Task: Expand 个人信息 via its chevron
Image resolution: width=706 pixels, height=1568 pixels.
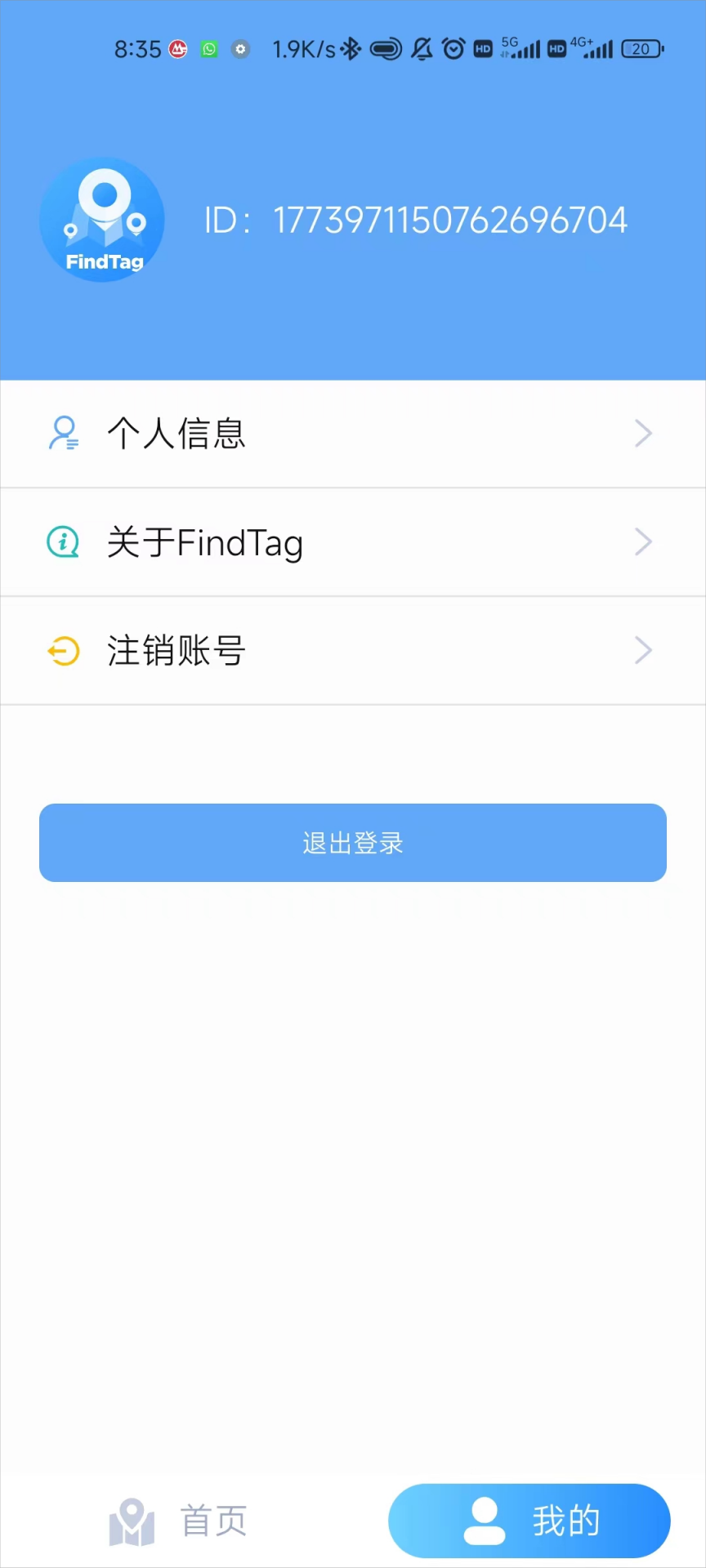Action: point(643,433)
